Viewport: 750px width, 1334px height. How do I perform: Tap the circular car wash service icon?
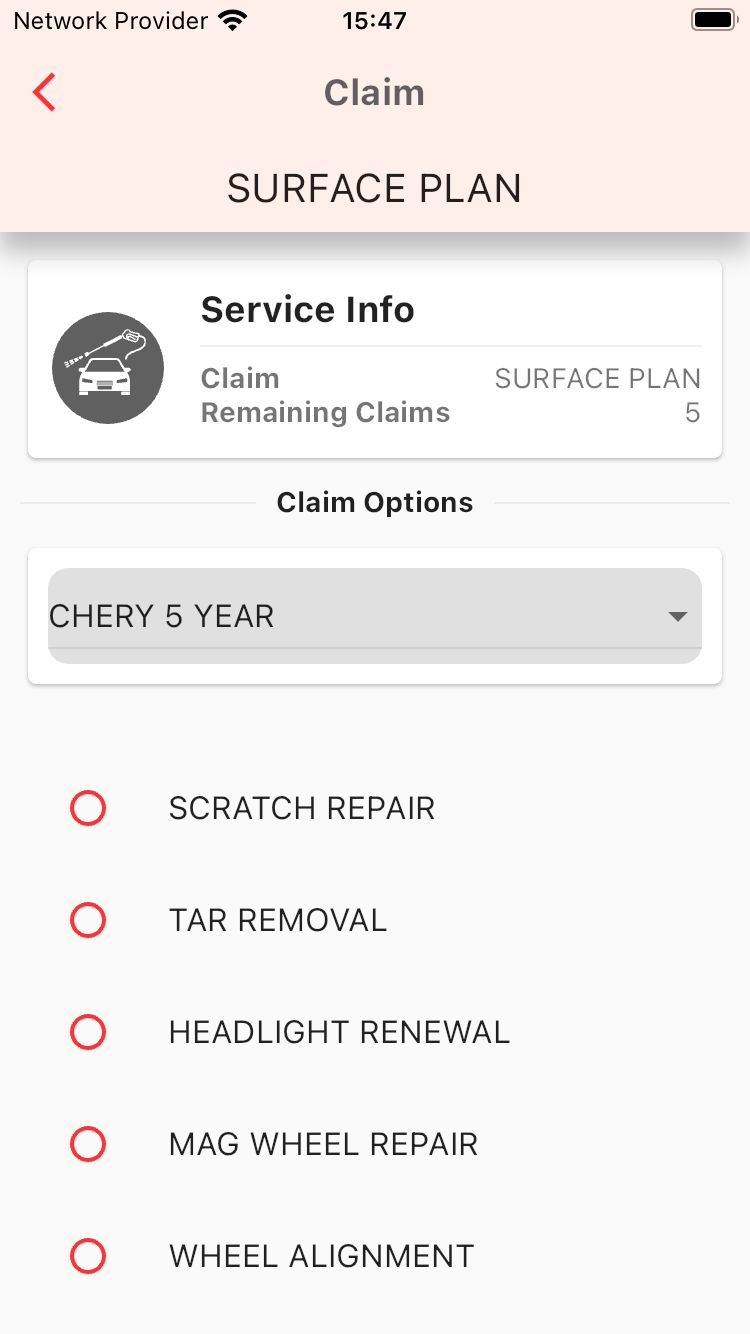tap(107, 367)
